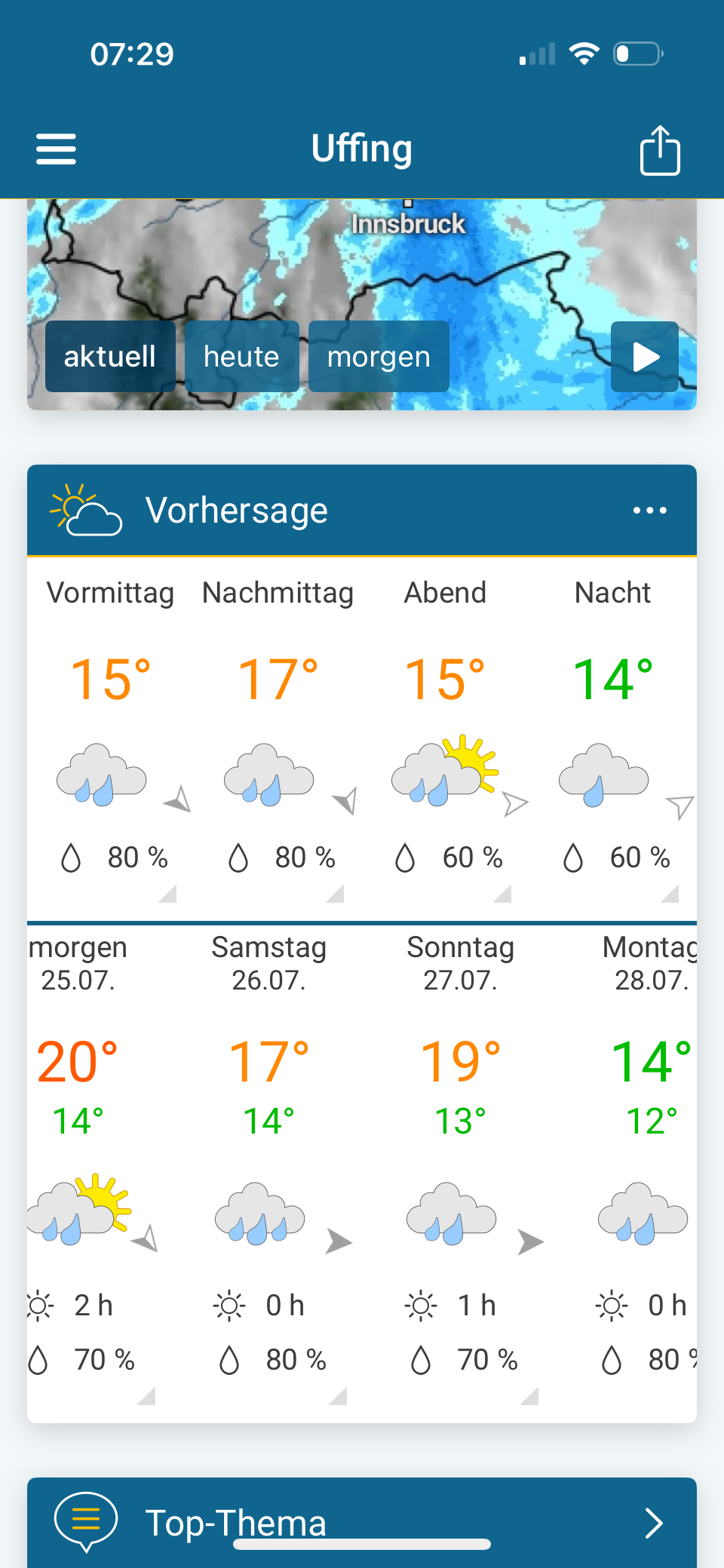724x1568 pixels.
Task: Open forecast for Samstag 26.07.
Action: 269,1169
